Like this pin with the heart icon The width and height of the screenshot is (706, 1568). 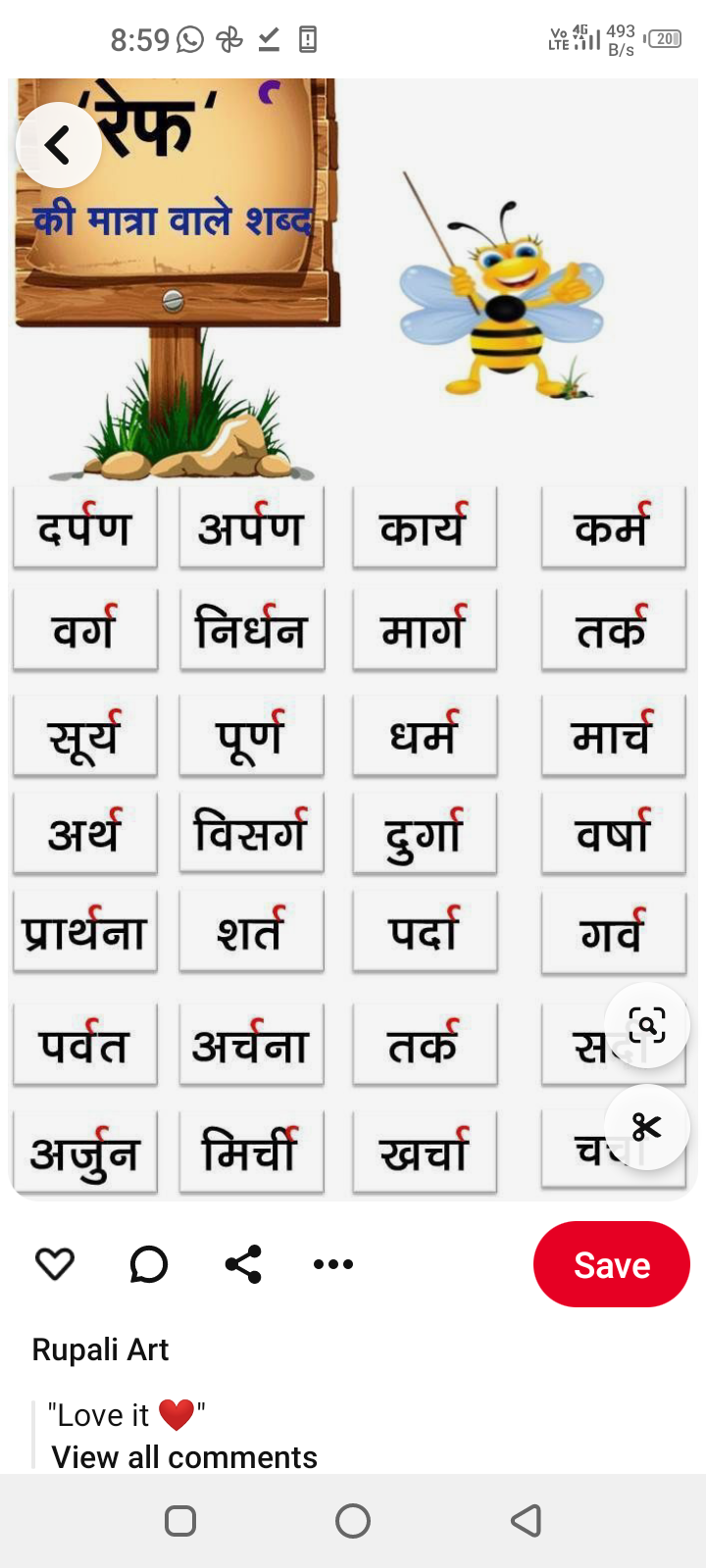point(55,1264)
